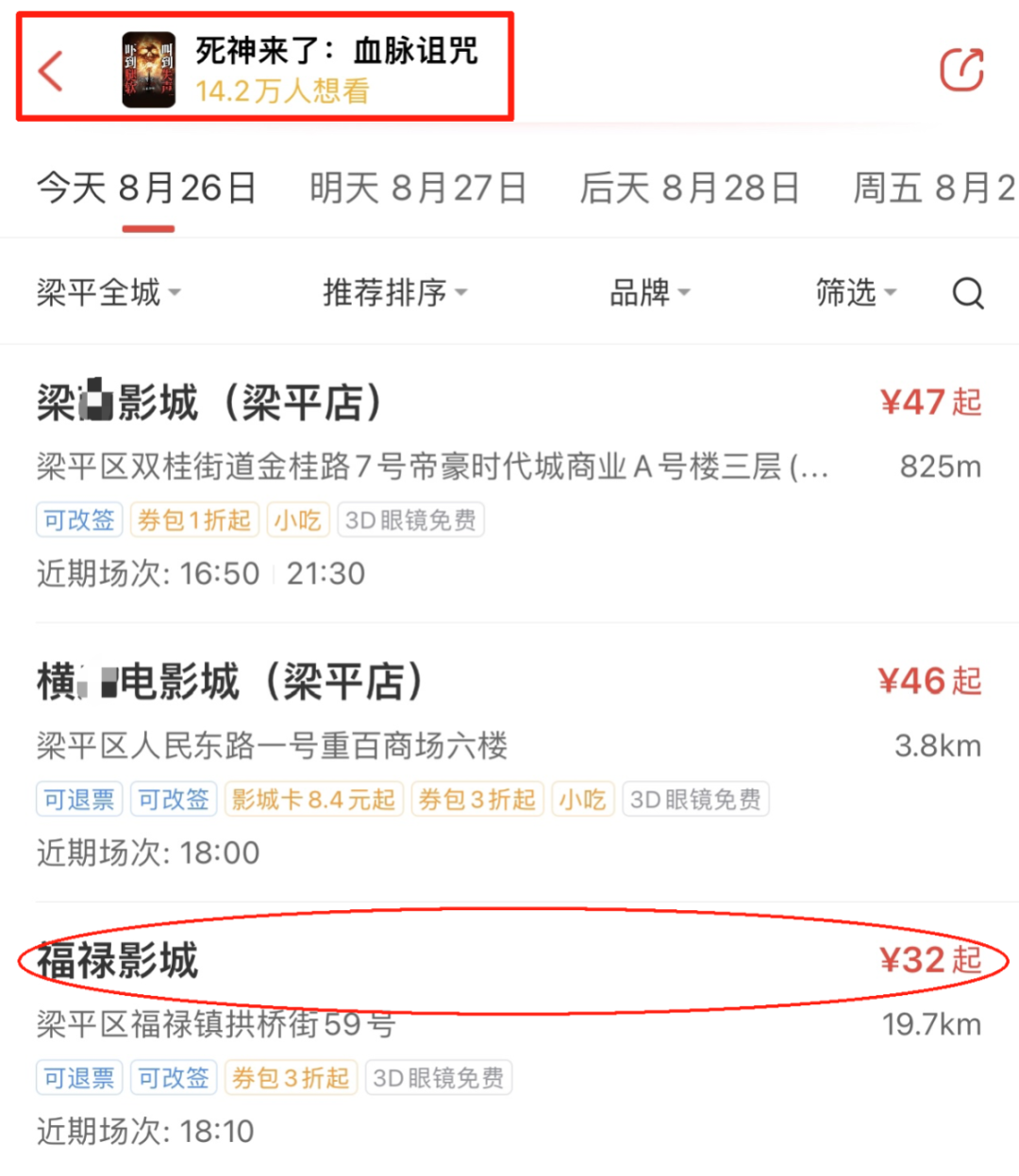Select 今天 8月26日 date tab

pos(146,189)
